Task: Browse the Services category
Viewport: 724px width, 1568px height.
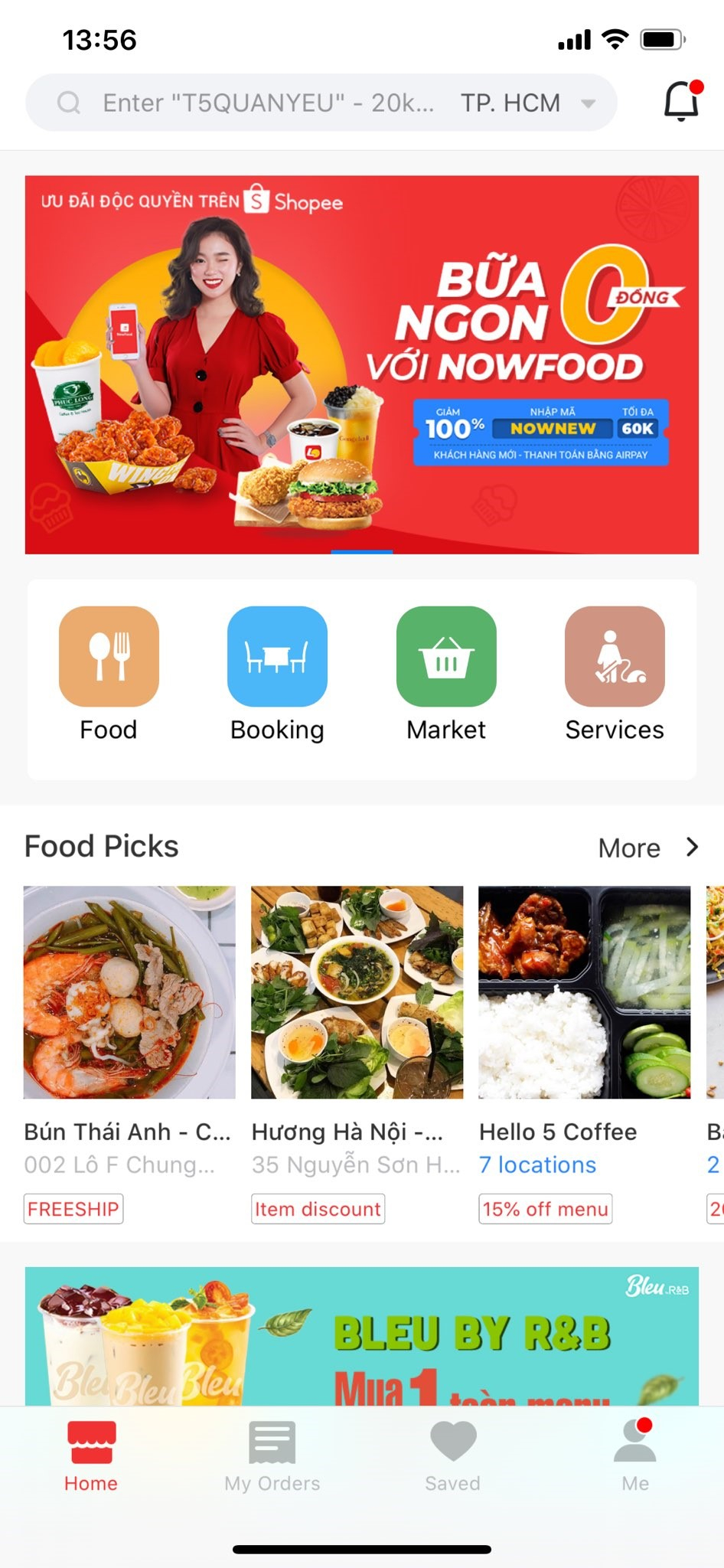Action: [x=615, y=674]
